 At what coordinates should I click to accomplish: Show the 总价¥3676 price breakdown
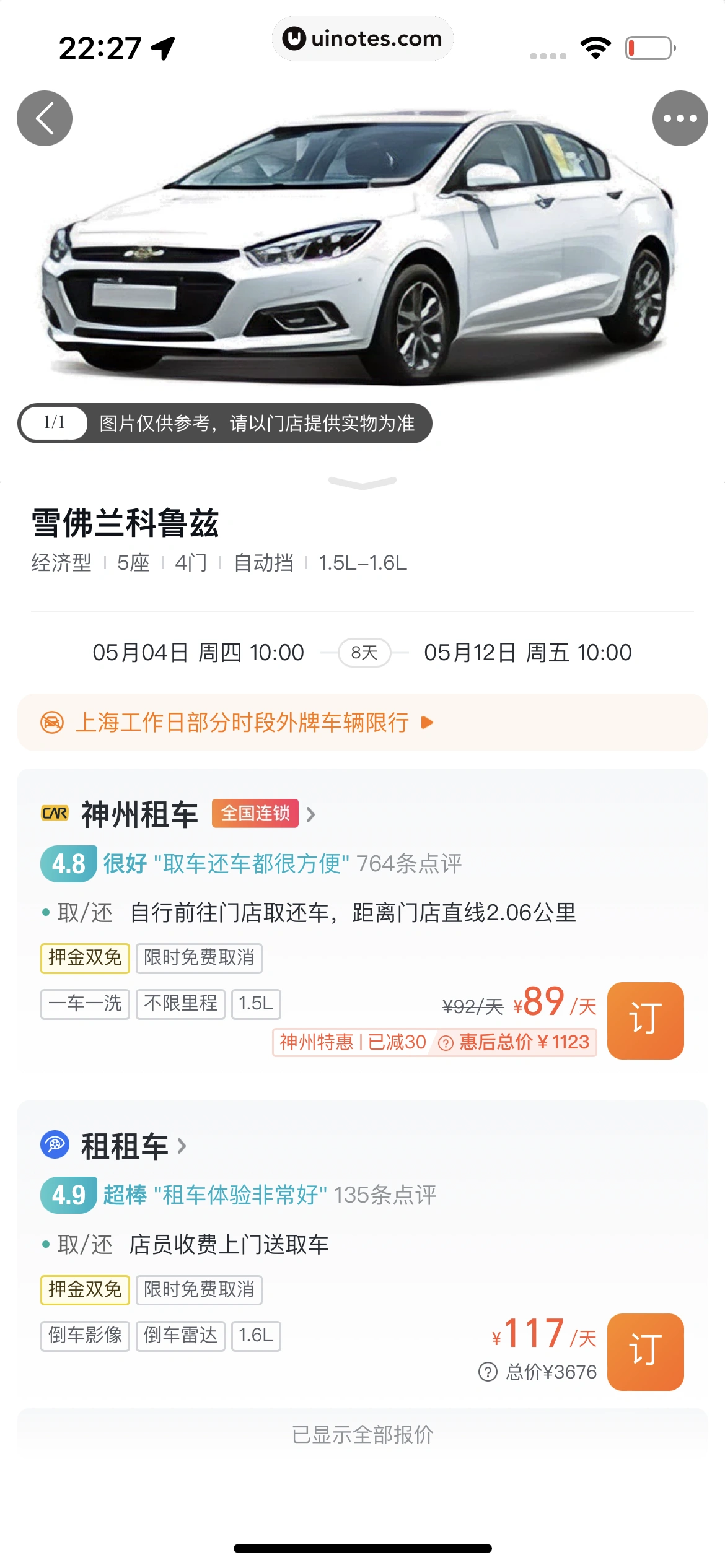pos(538,1372)
